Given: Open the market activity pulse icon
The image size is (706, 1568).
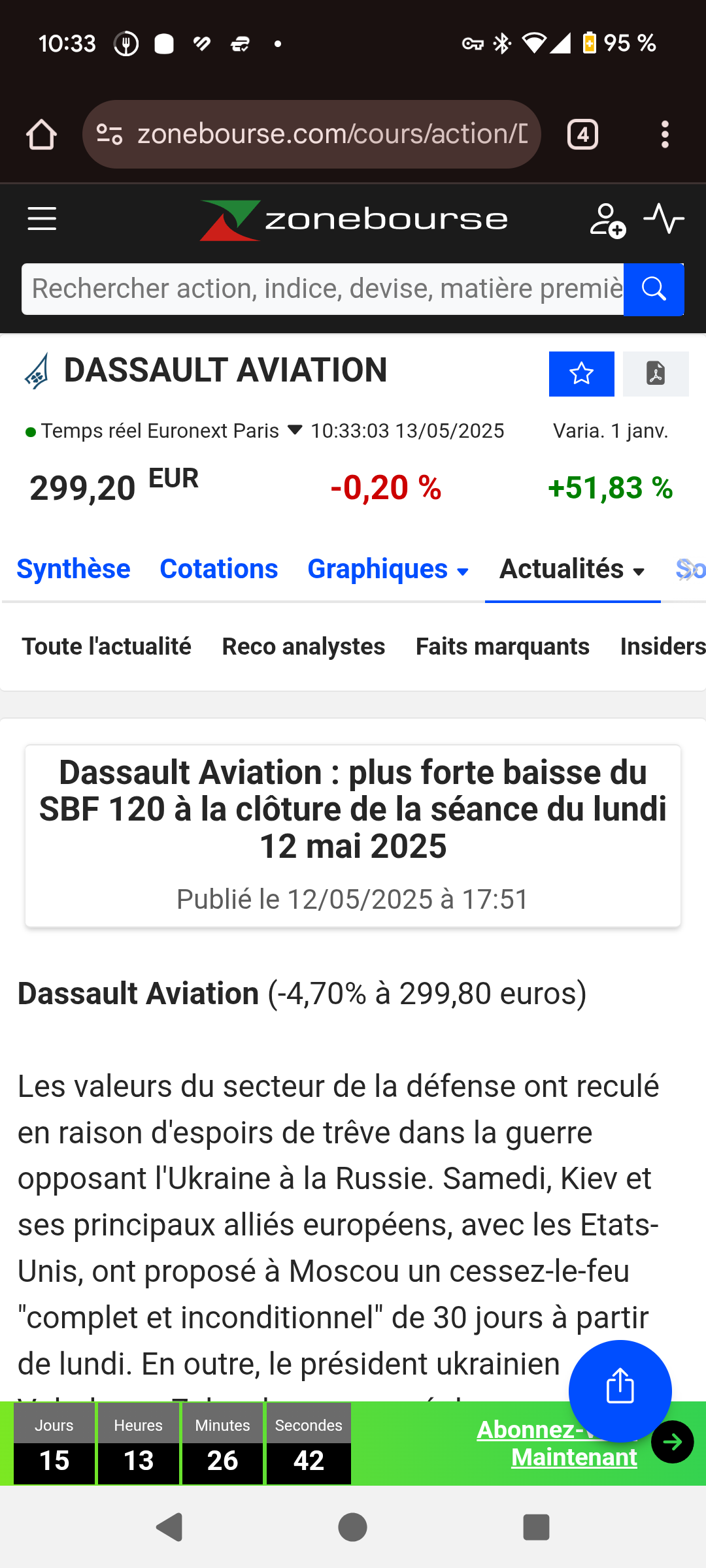Looking at the screenshot, I should tap(664, 219).
